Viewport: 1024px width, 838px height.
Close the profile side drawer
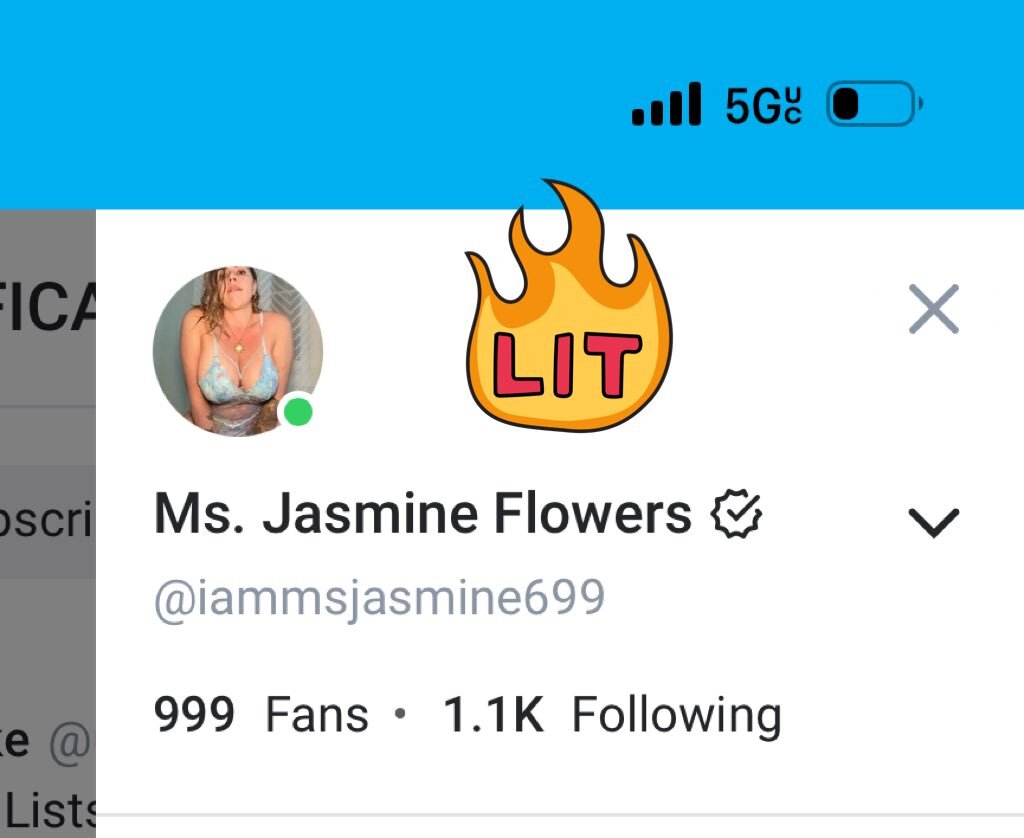(x=933, y=309)
